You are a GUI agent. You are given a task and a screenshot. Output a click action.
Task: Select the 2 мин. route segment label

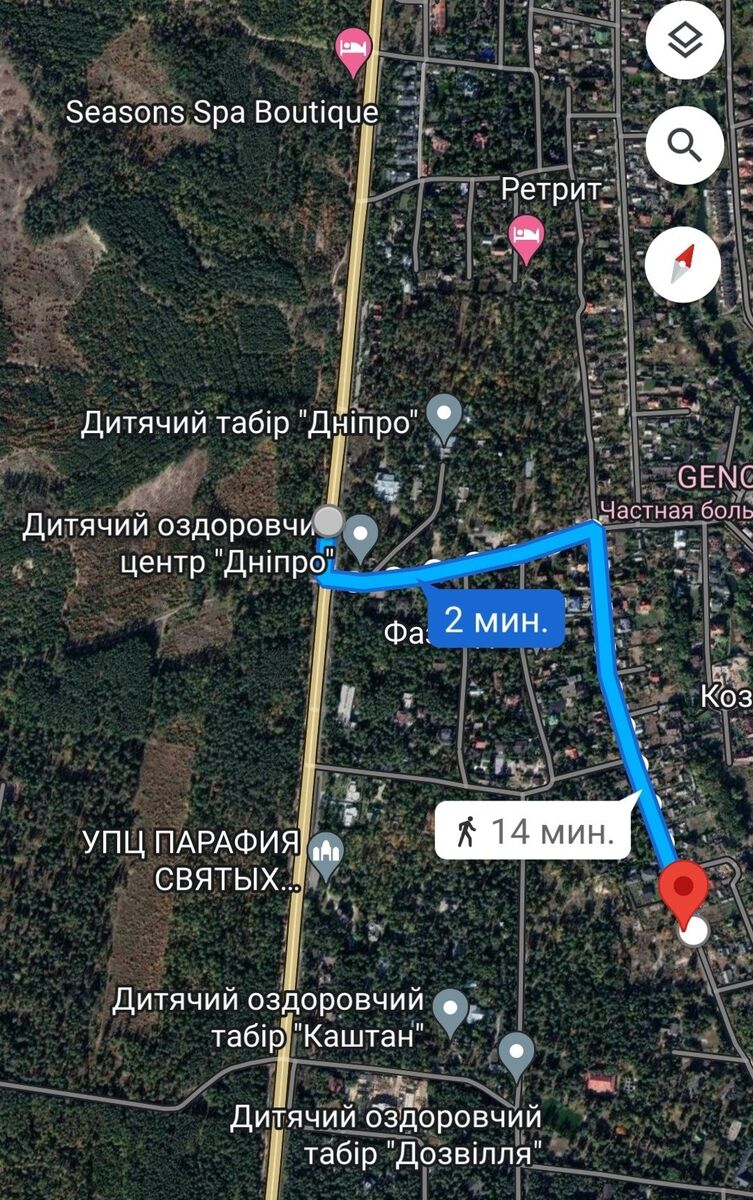click(495, 619)
